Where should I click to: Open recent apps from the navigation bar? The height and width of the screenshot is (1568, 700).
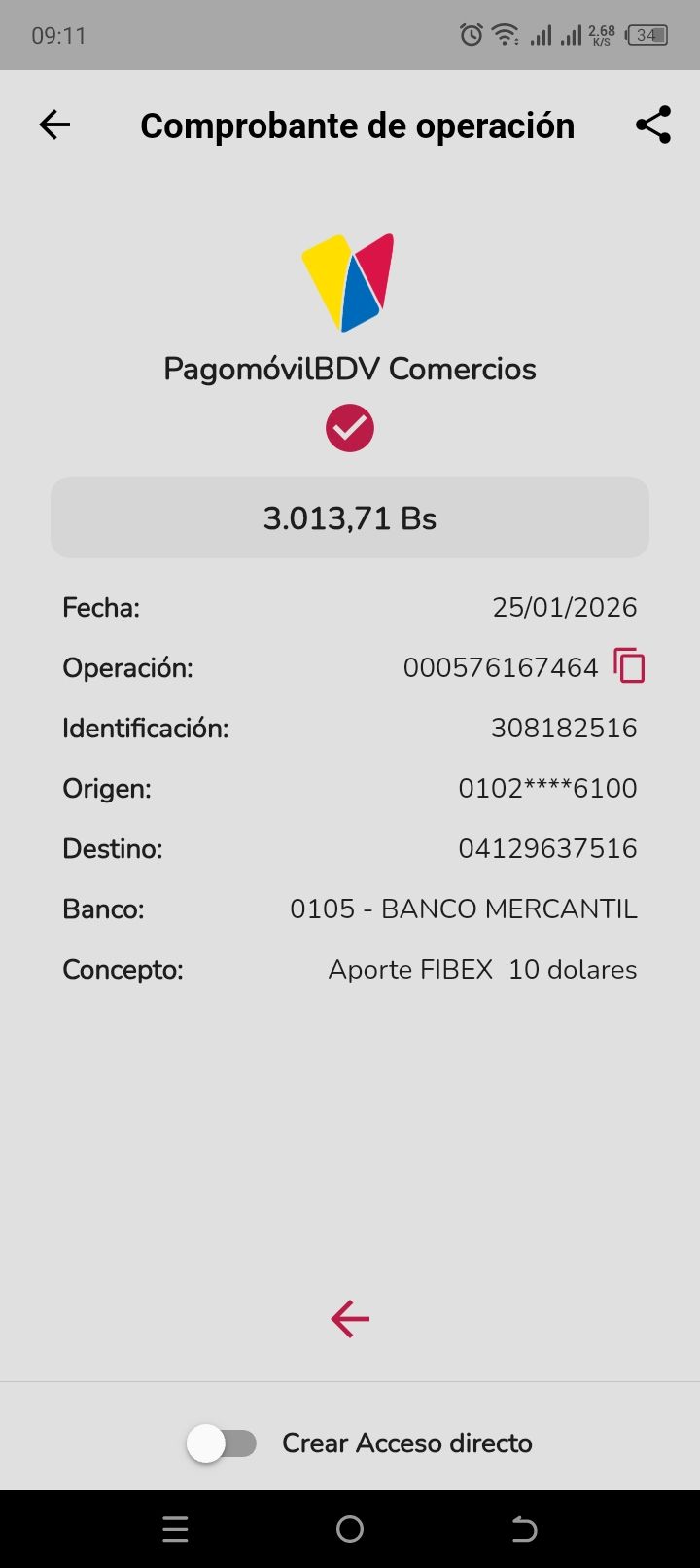175,1530
